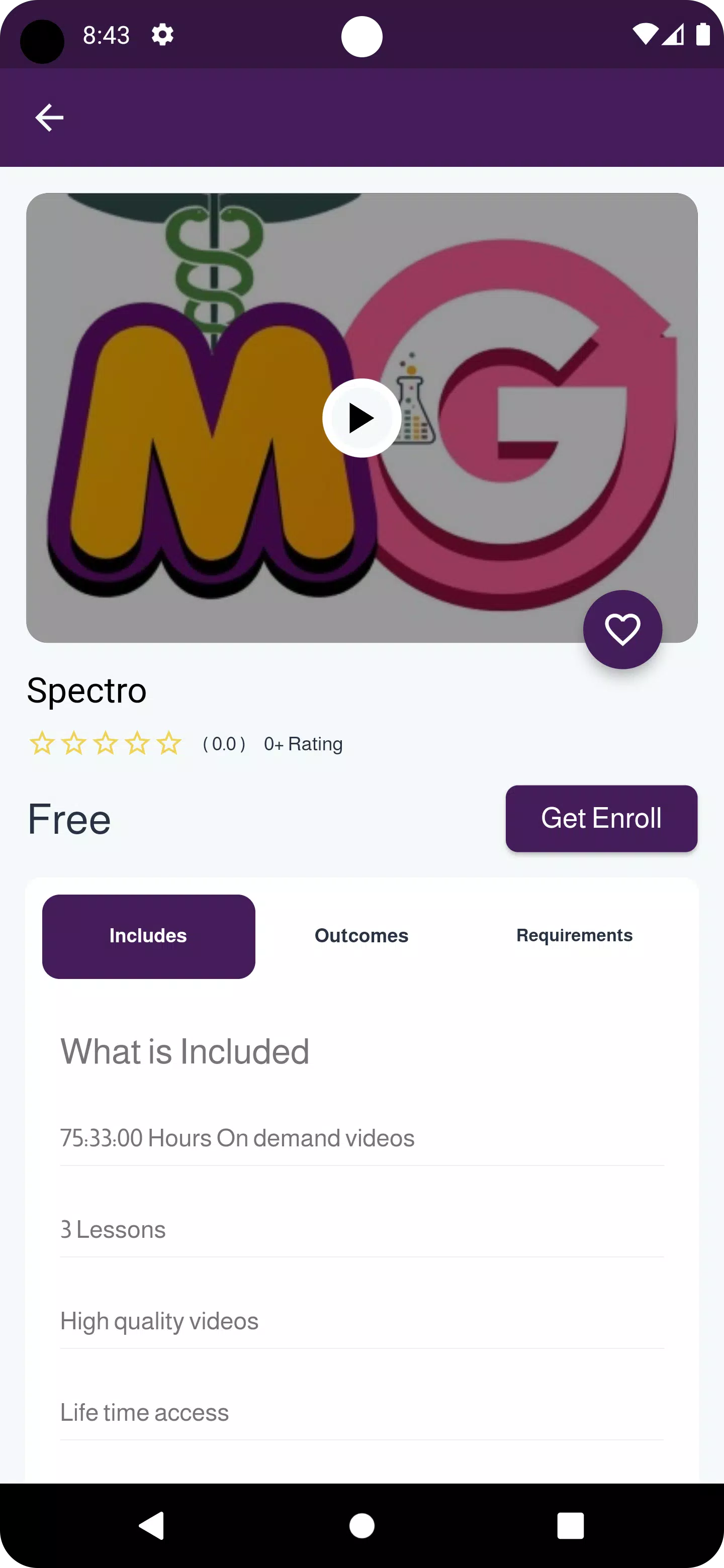Switch to the Outcomes tab

361,936
